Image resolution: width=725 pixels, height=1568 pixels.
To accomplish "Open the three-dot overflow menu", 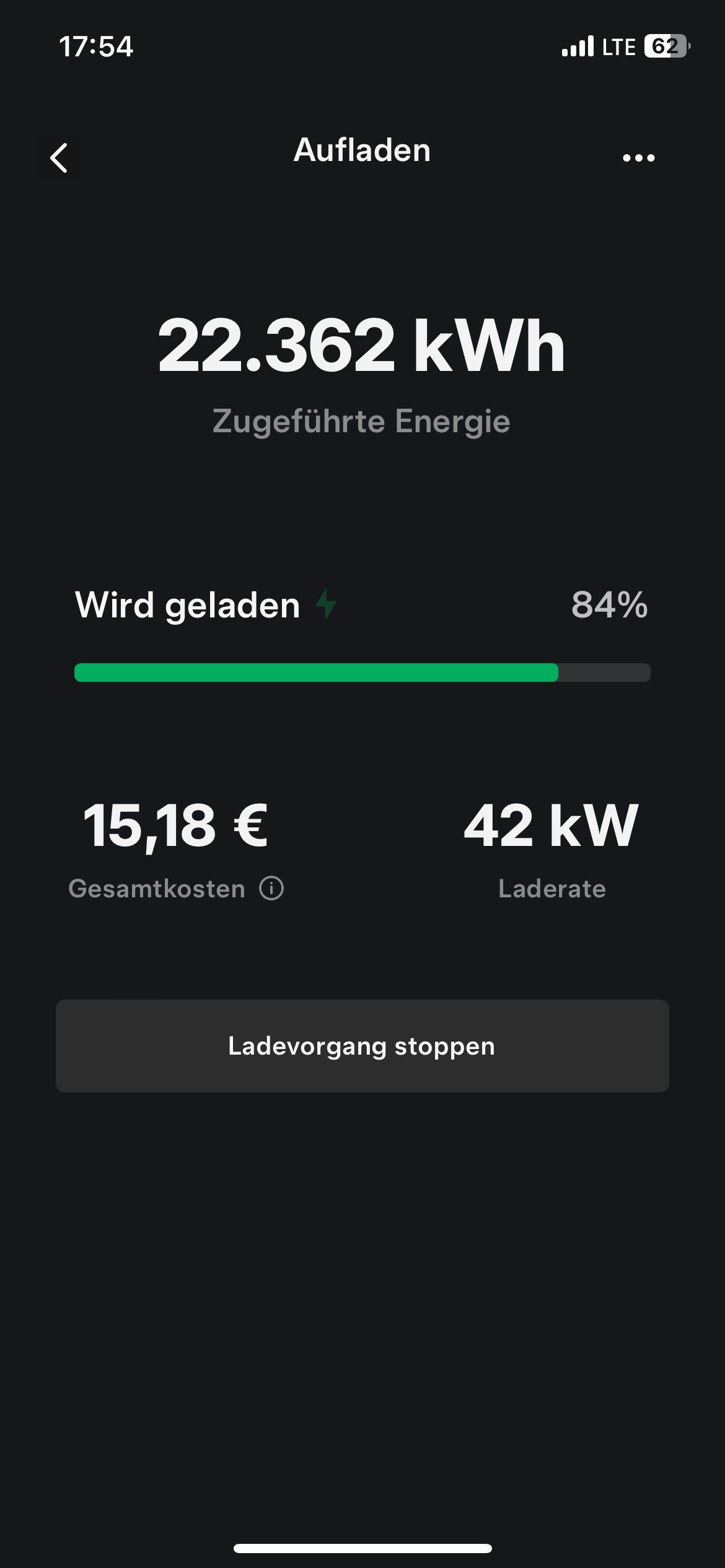I will [638, 158].
